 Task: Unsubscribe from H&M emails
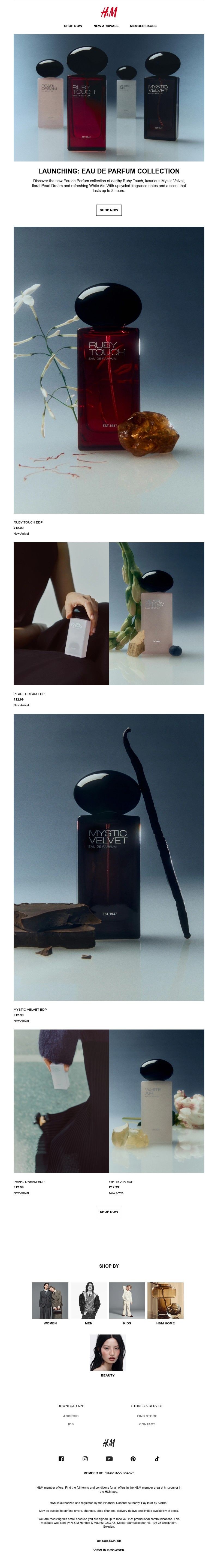tap(109, 1541)
